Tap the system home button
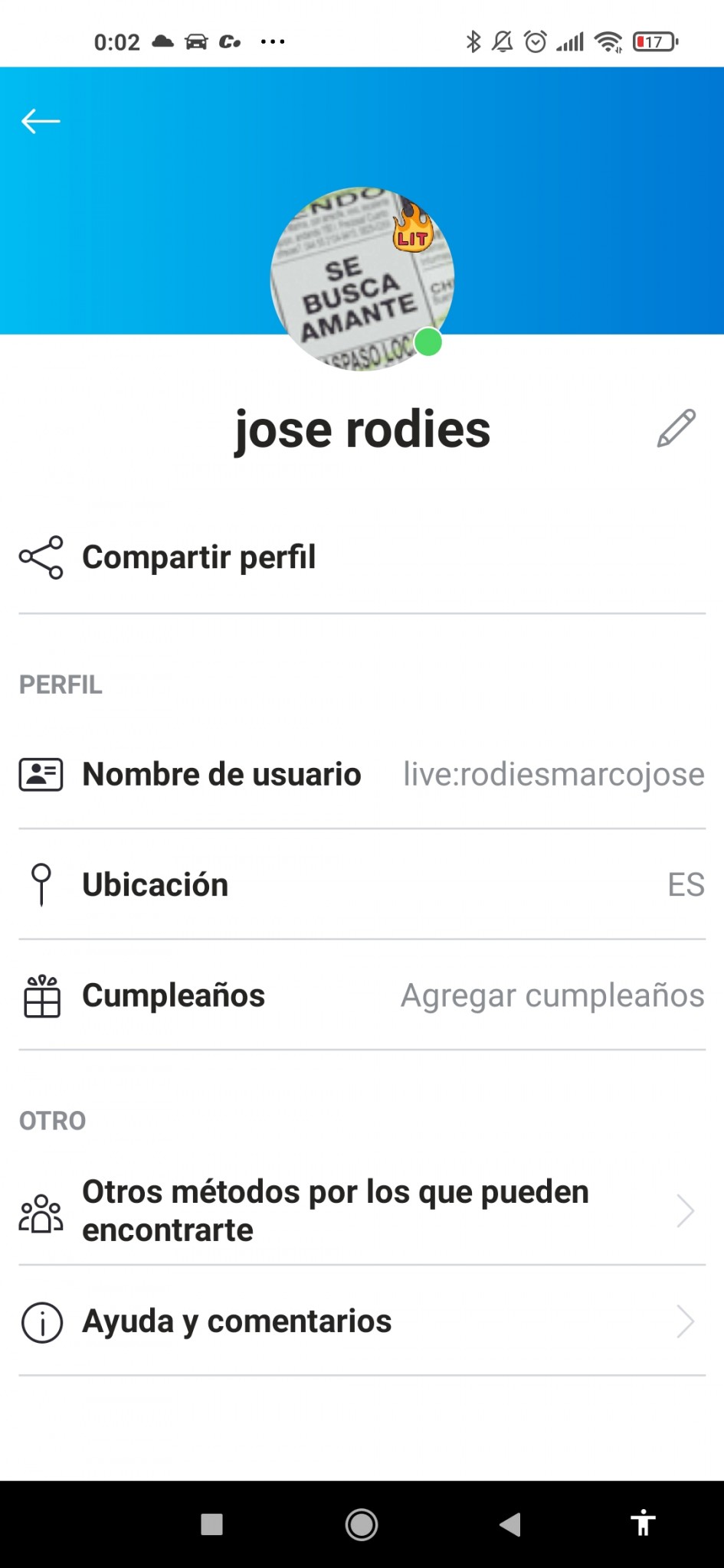Screen dimensions: 724x1568 [362, 1524]
